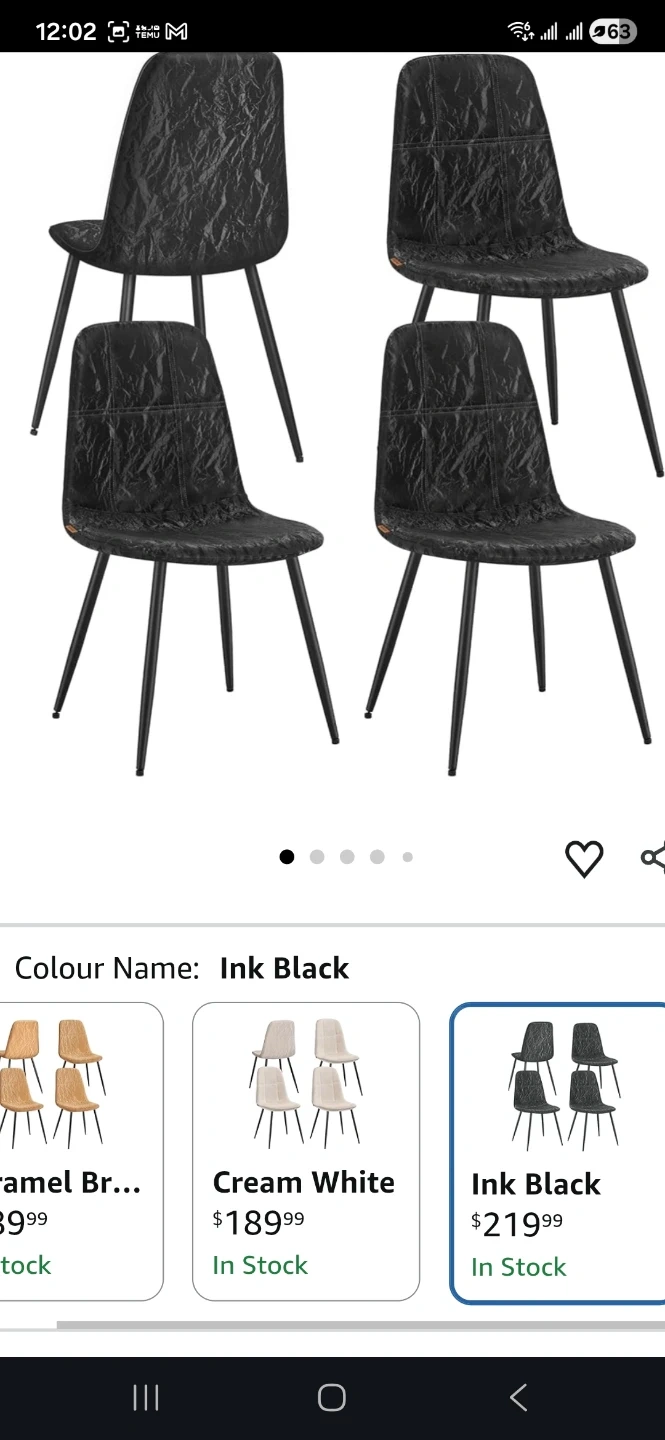Choose the Ink Black colour option
The image size is (665, 1440).
(x=558, y=1153)
